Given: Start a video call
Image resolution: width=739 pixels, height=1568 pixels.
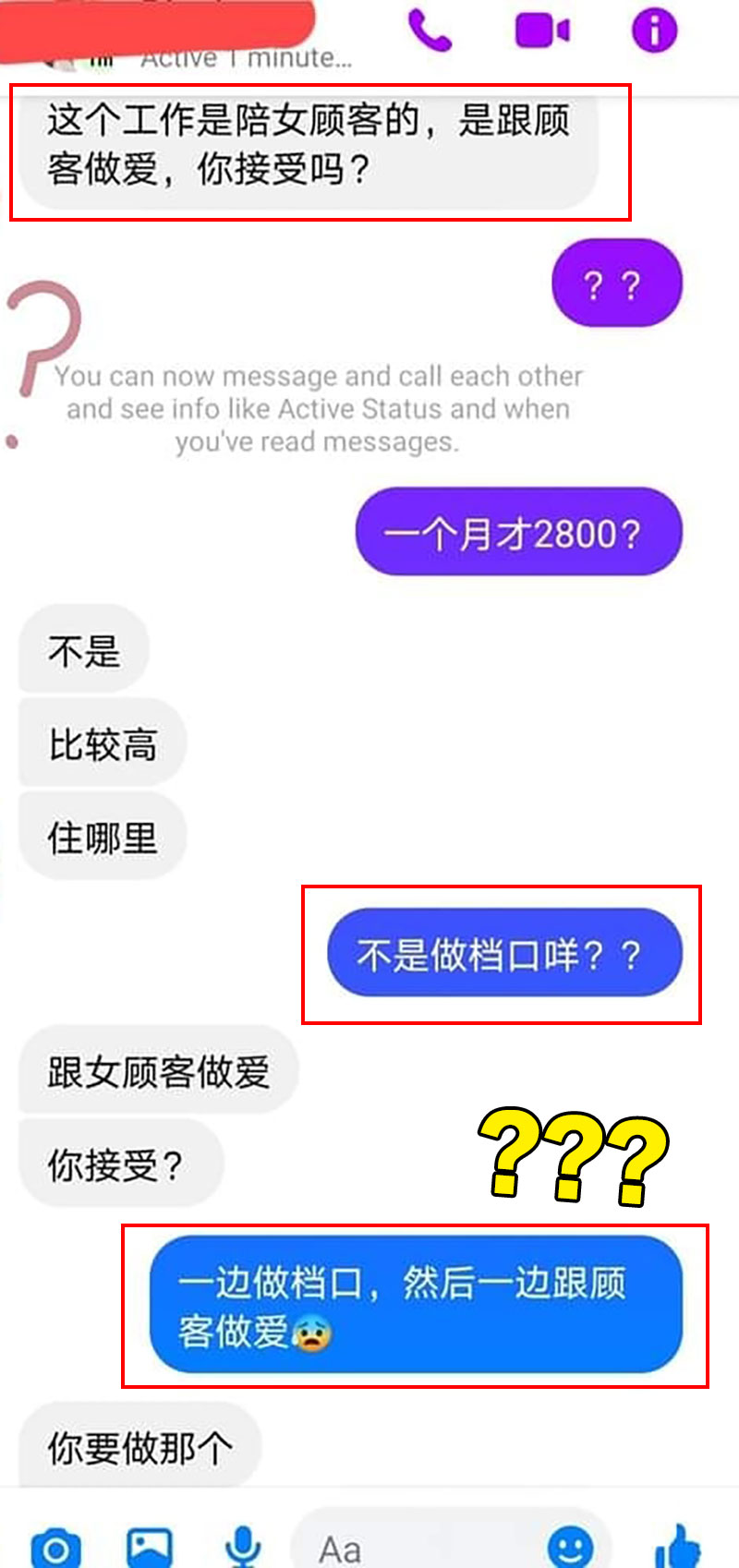Looking at the screenshot, I should point(542,30).
